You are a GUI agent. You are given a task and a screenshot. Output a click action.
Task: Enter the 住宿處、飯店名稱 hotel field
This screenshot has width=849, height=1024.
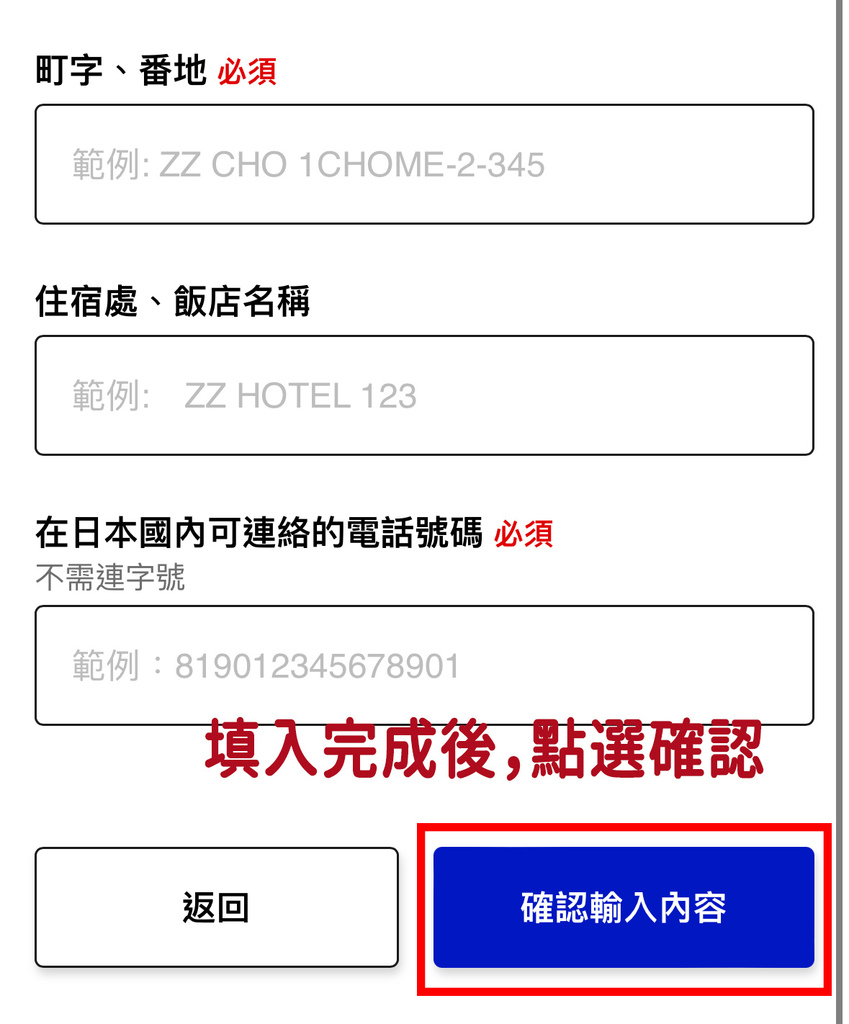424,395
